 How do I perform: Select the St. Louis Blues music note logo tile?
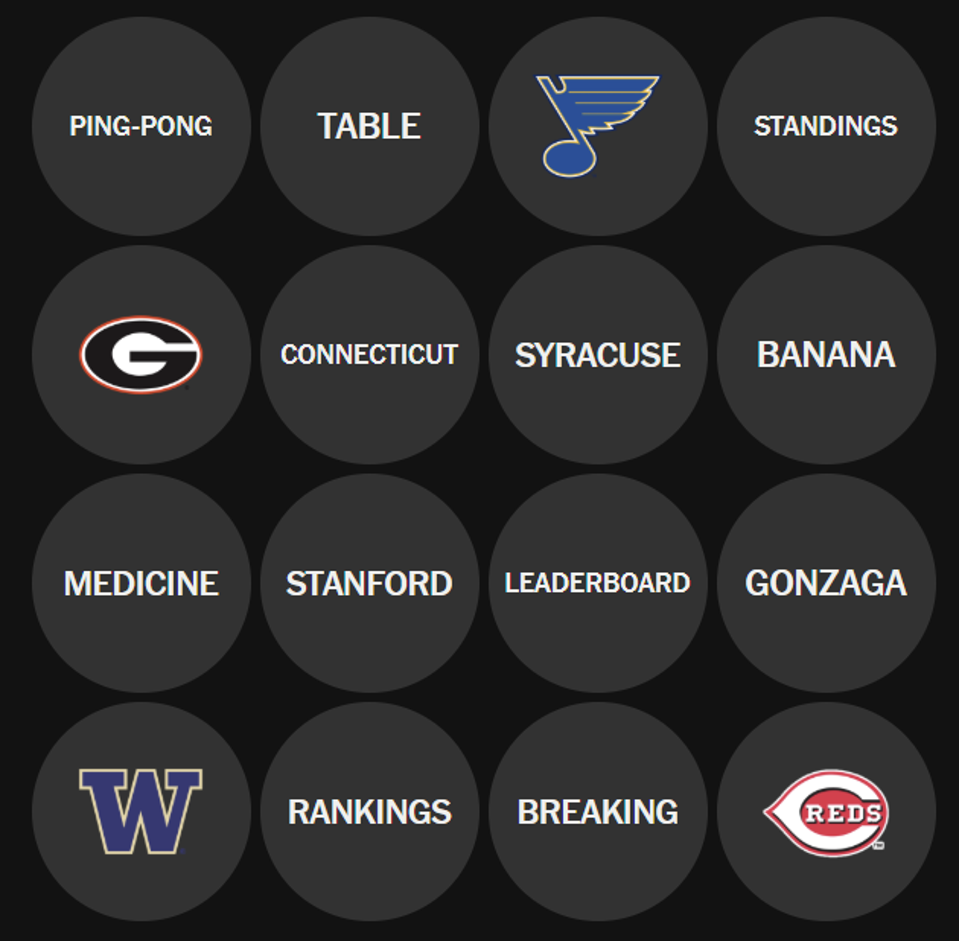point(598,126)
